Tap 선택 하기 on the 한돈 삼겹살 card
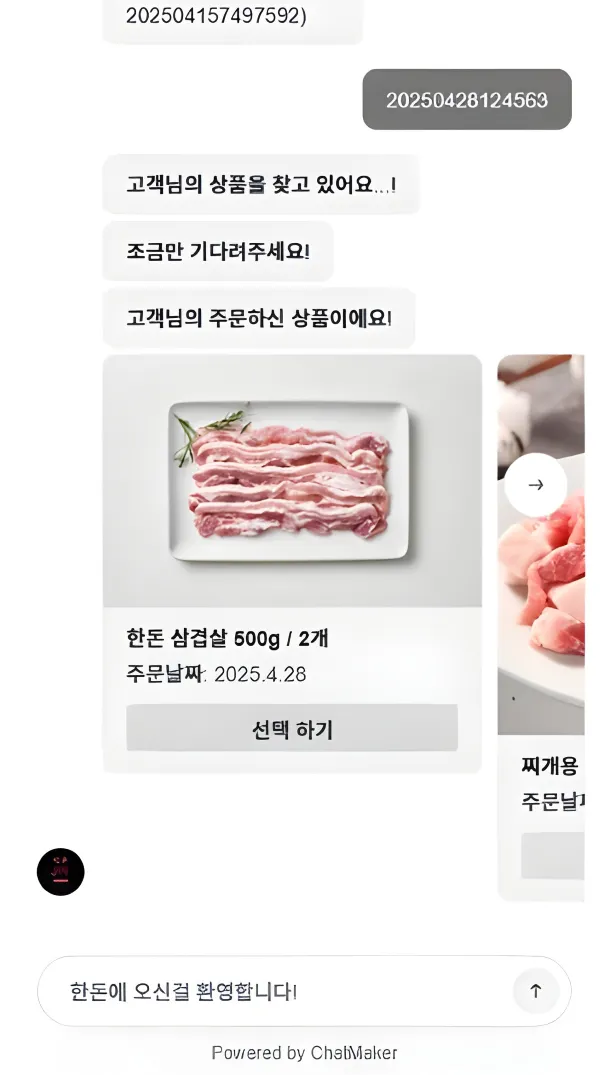Screen dimensions: 600x1075 [291, 728]
